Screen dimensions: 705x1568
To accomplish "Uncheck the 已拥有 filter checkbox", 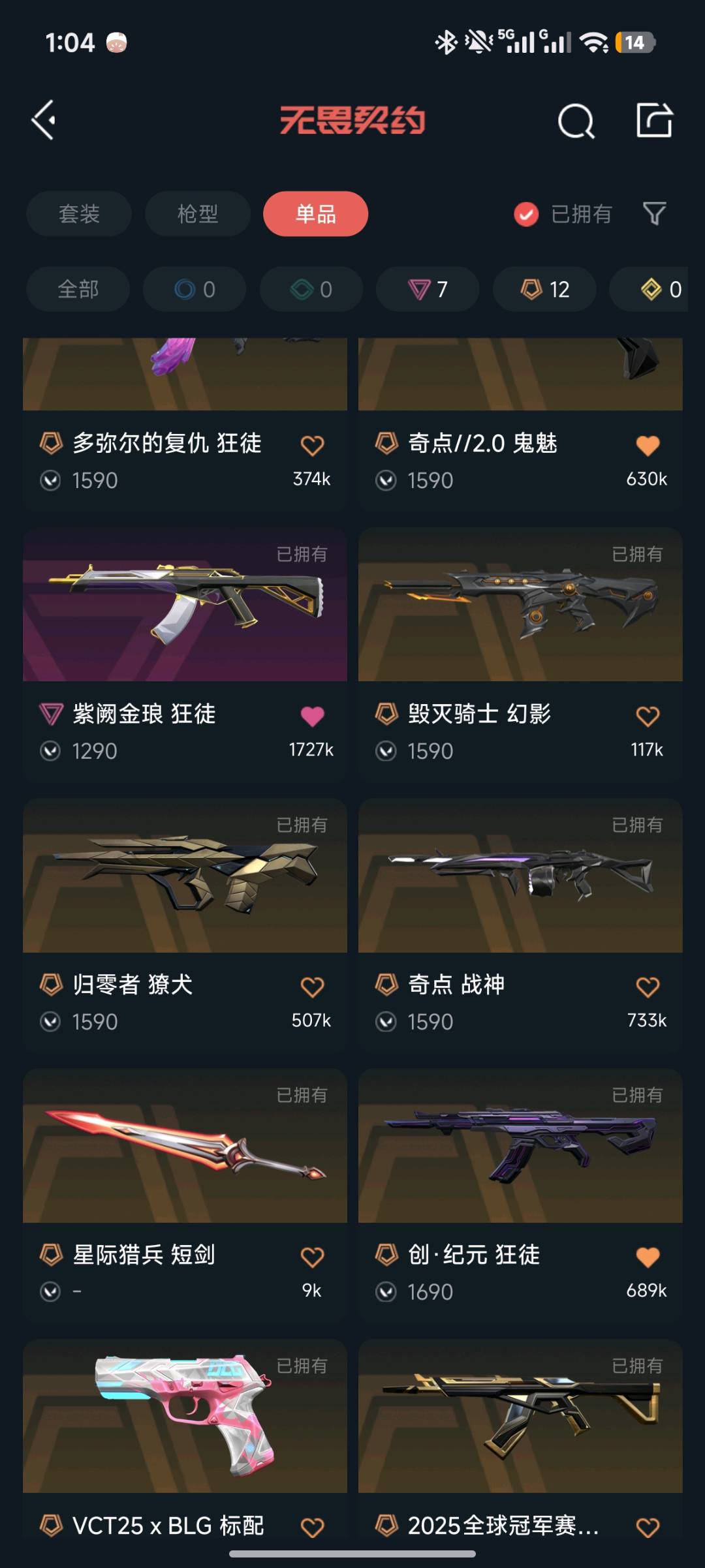I will pos(526,214).
